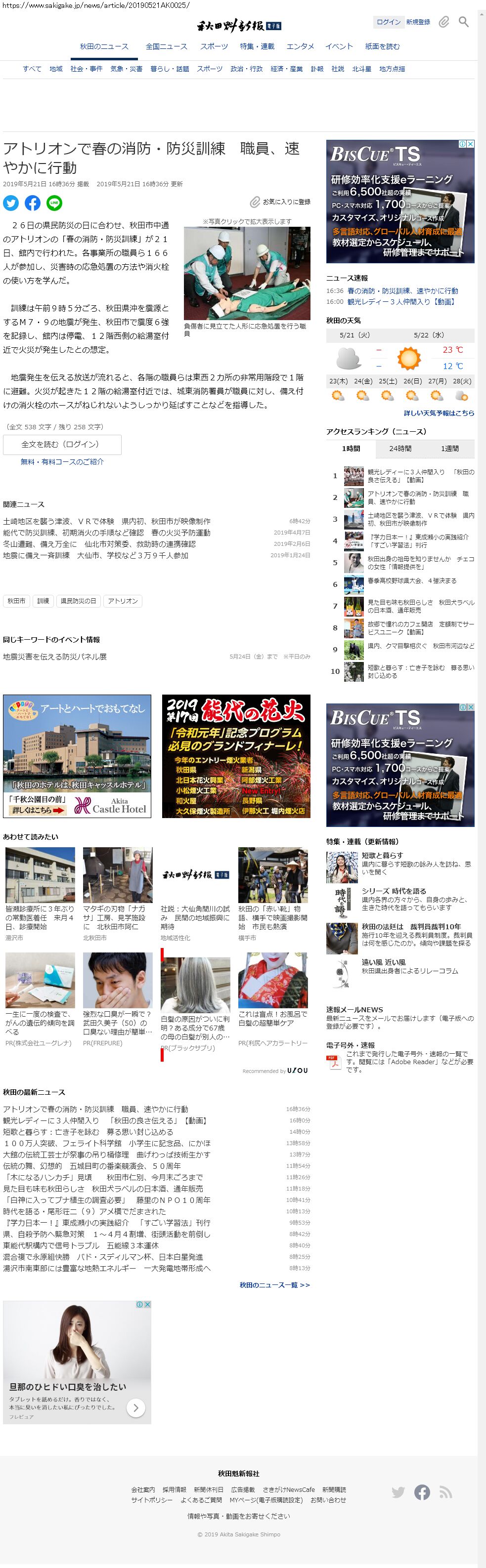Open 秋田のニュース一覧 list link
Image resolution: width=486 pixels, height=1568 pixels.
(x=274, y=1284)
